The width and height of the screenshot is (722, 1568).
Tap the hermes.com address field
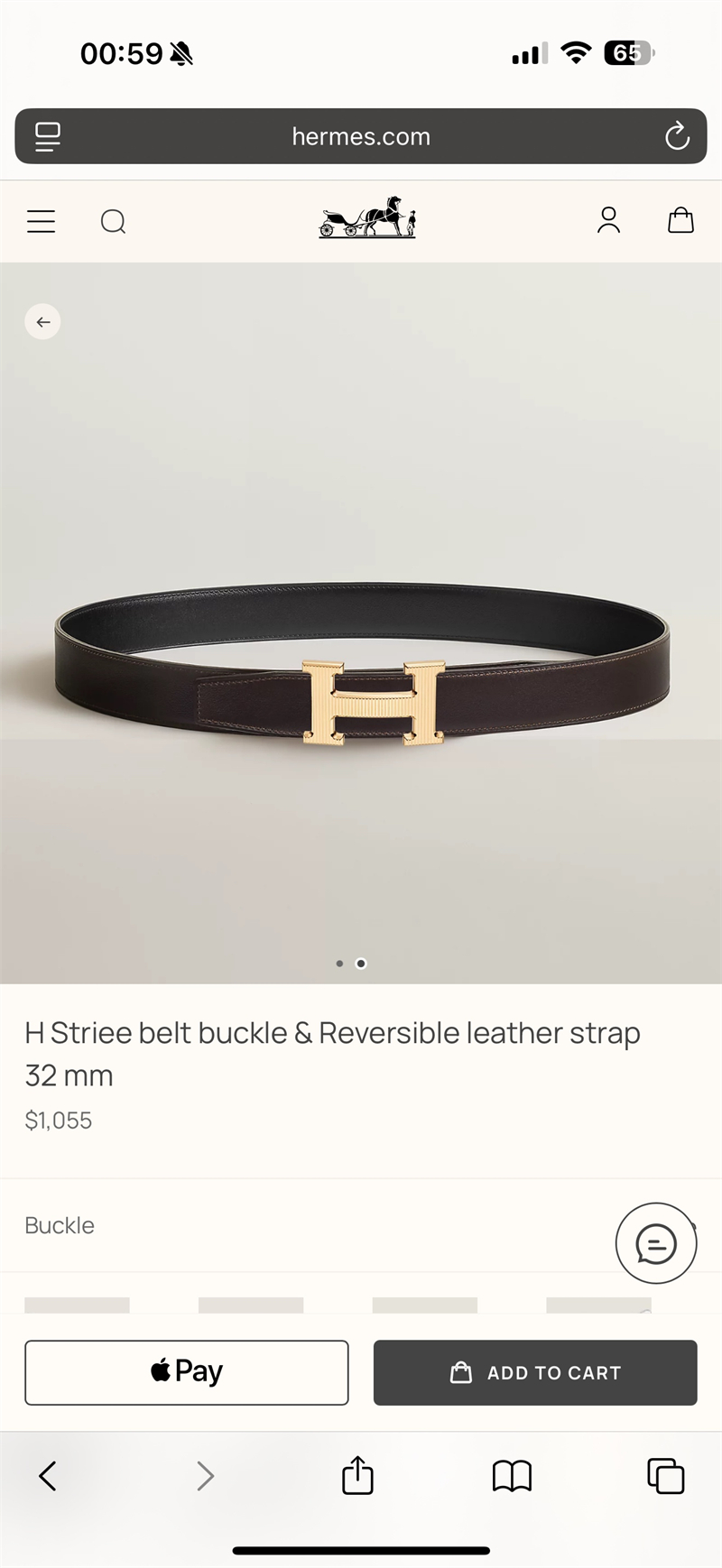tap(361, 136)
